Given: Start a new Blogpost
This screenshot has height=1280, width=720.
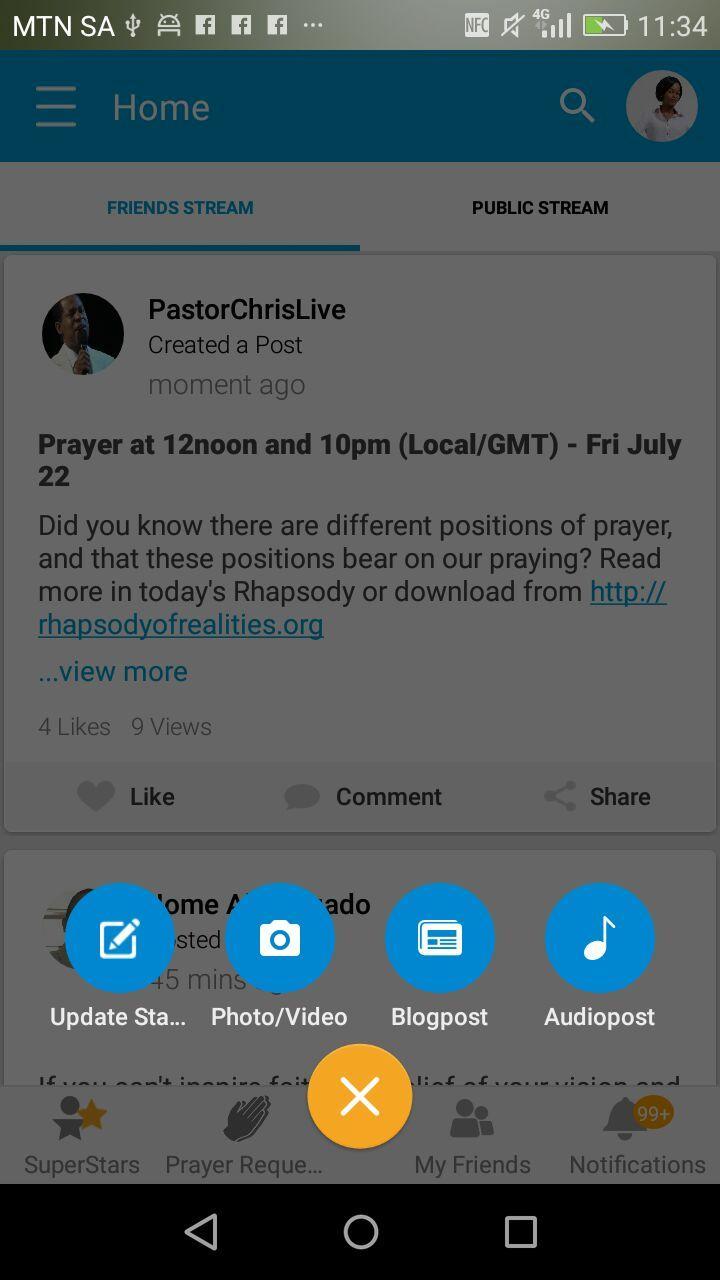Looking at the screenshot, I should (x=440, y=939).
